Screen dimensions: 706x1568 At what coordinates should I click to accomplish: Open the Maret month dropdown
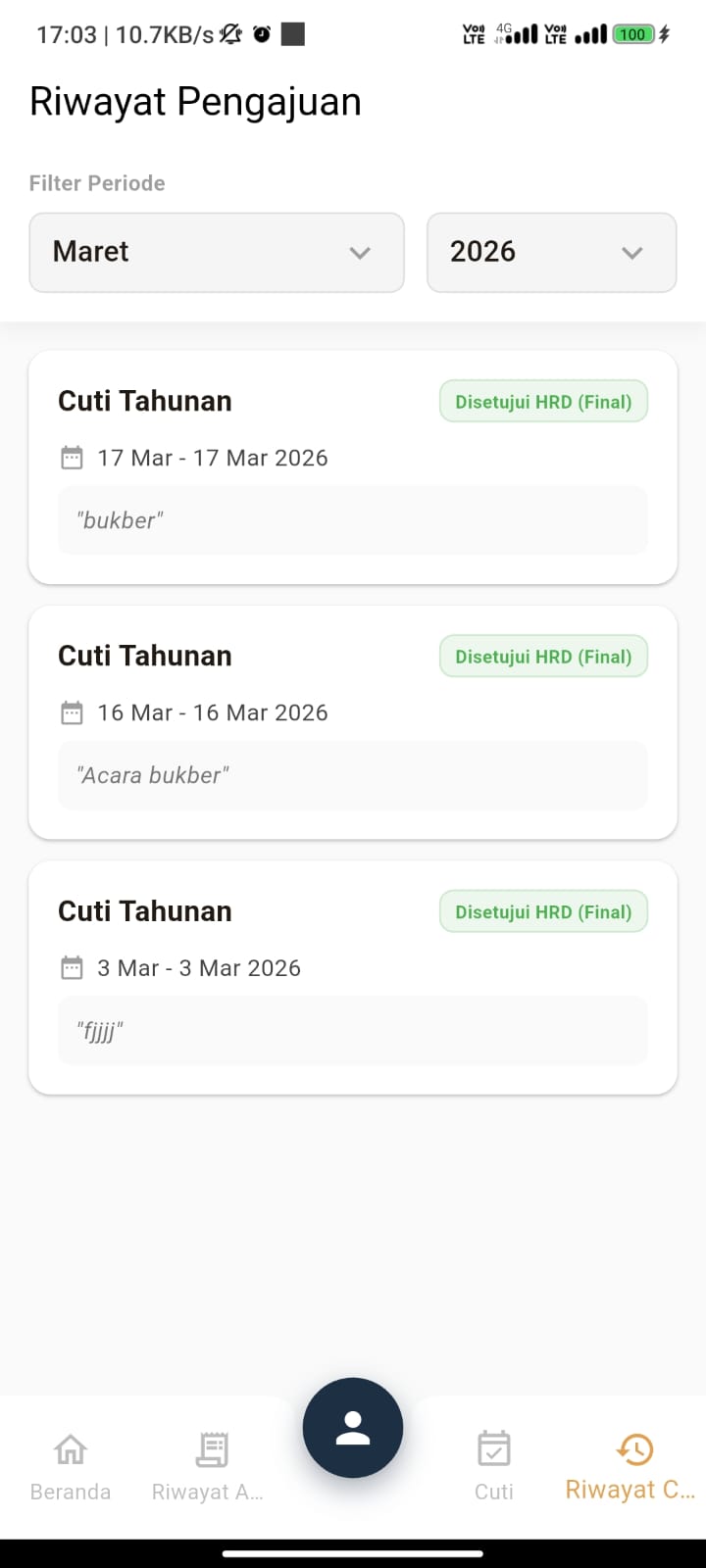pyautogui.click(x=216, y=252)
